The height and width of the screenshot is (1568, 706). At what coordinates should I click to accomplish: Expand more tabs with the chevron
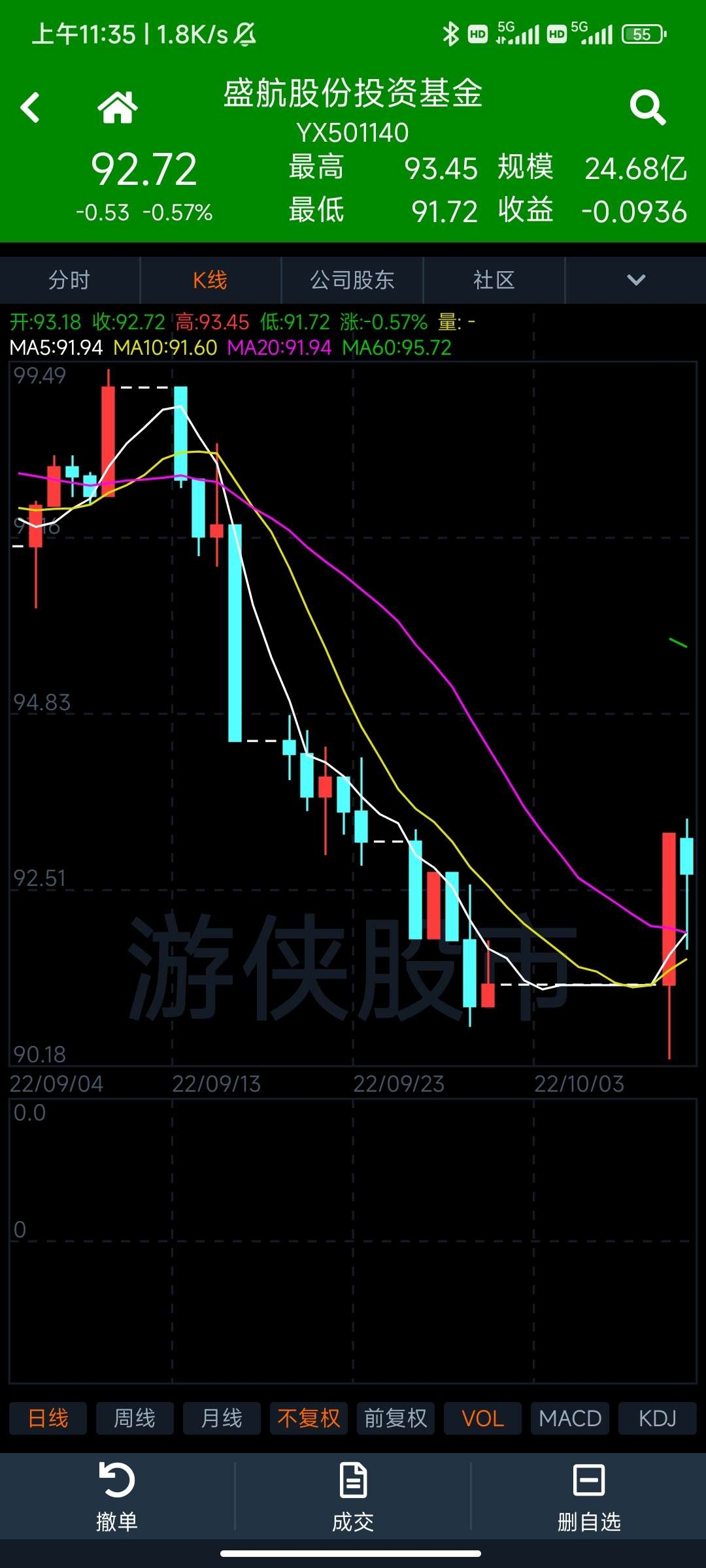[636, 280]
